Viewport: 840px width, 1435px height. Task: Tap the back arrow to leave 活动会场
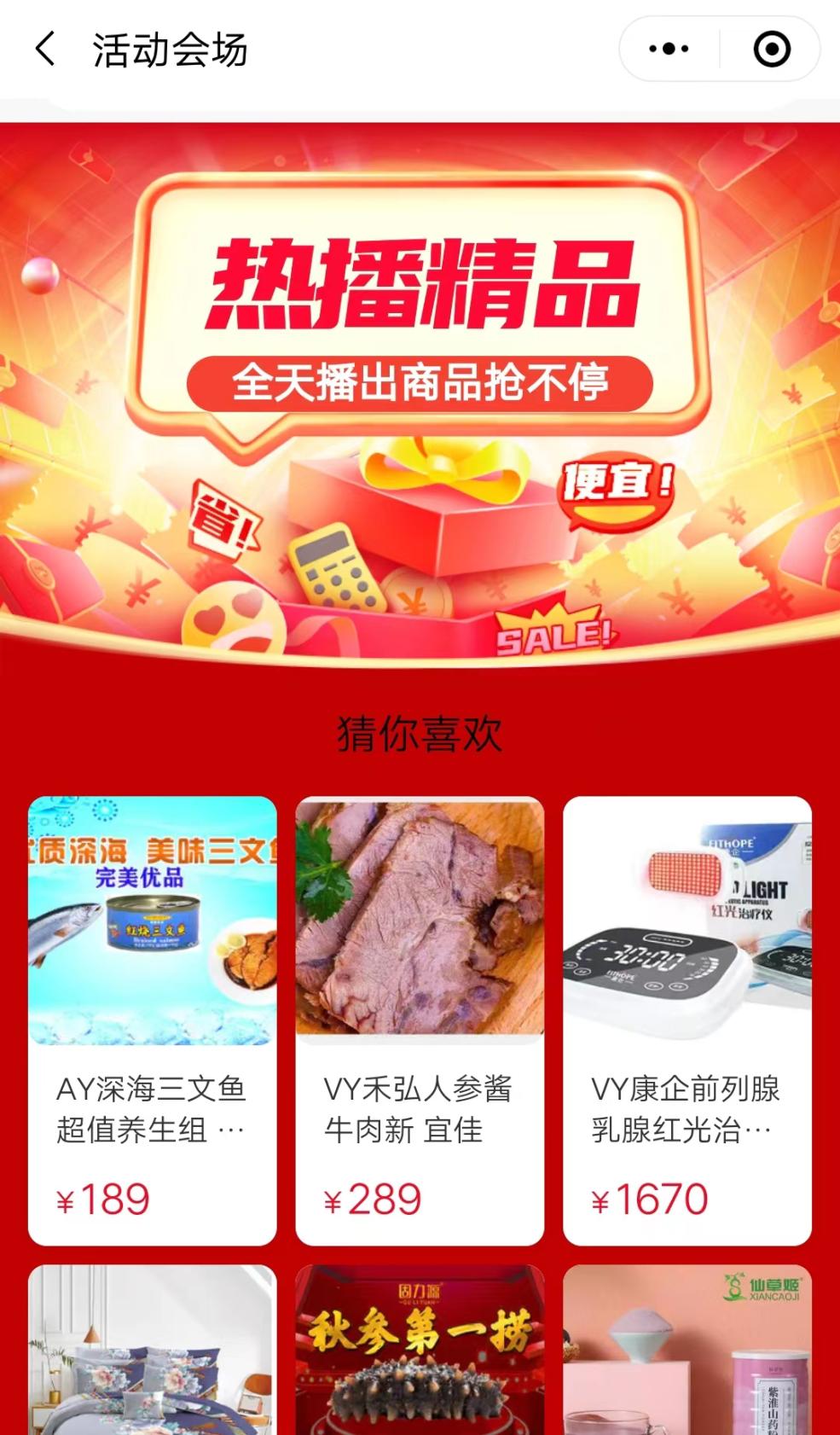pos(44,50)
